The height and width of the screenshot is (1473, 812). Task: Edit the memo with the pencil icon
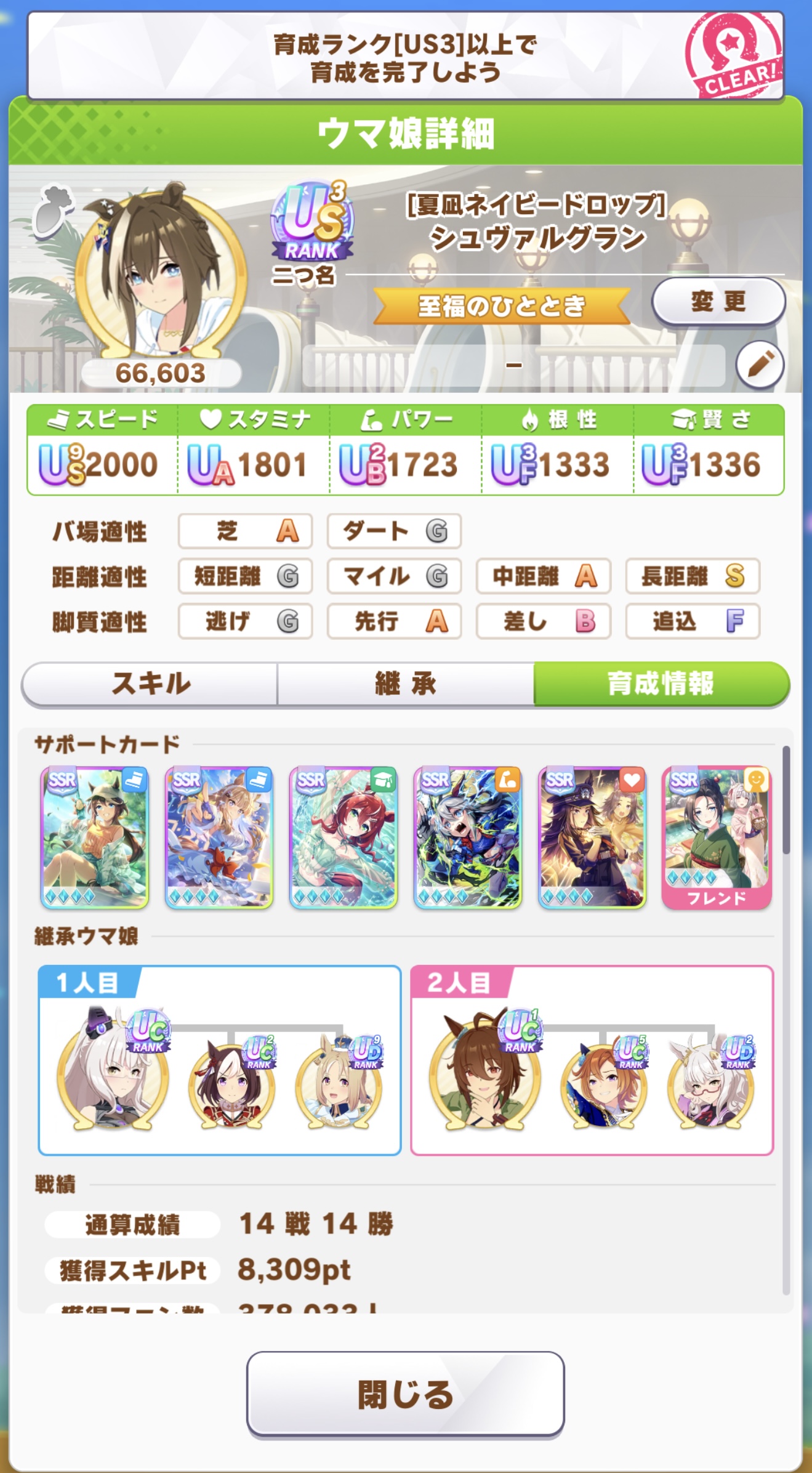pyautogui.click(x=760, y=365)
